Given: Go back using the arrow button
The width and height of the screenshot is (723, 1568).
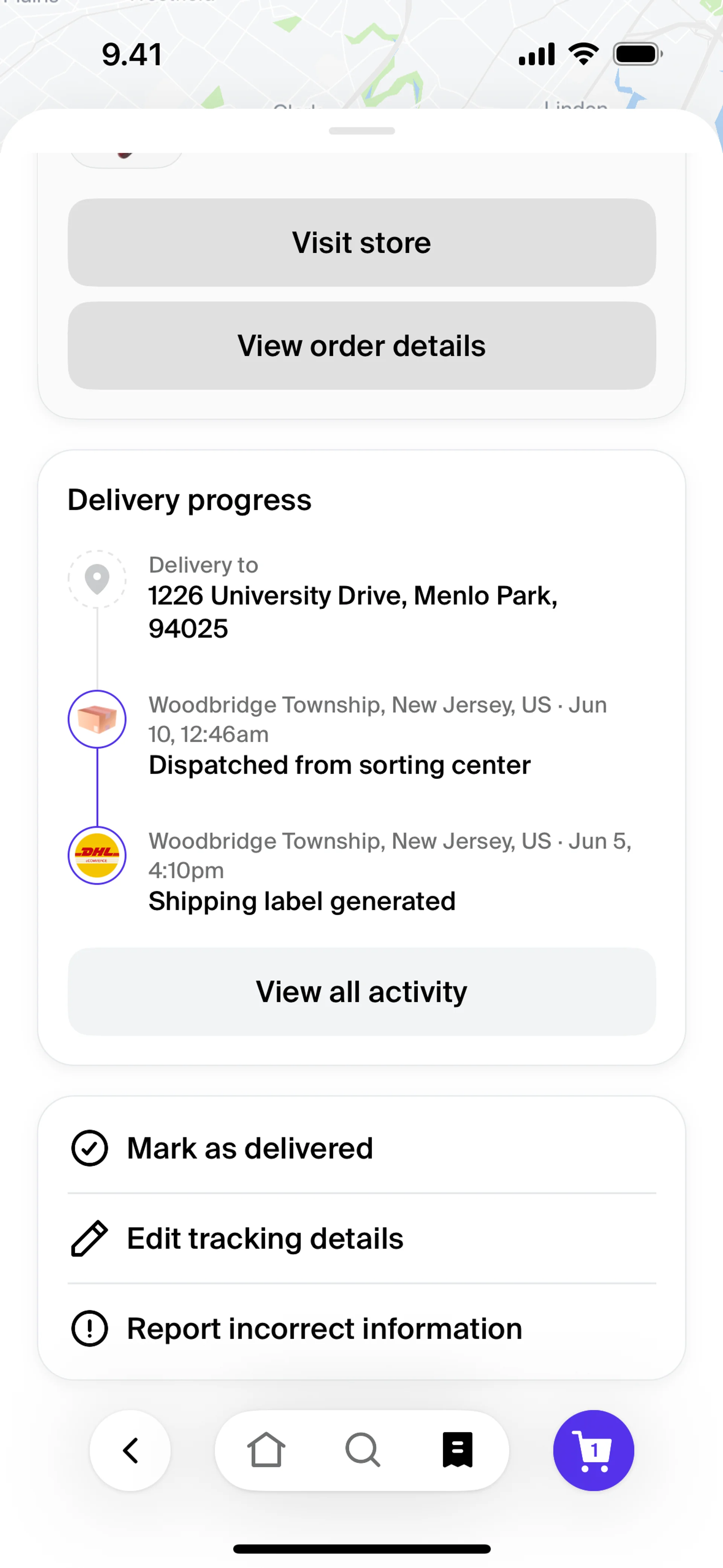Looking at the screenshot, I should tap(130, 1450).
